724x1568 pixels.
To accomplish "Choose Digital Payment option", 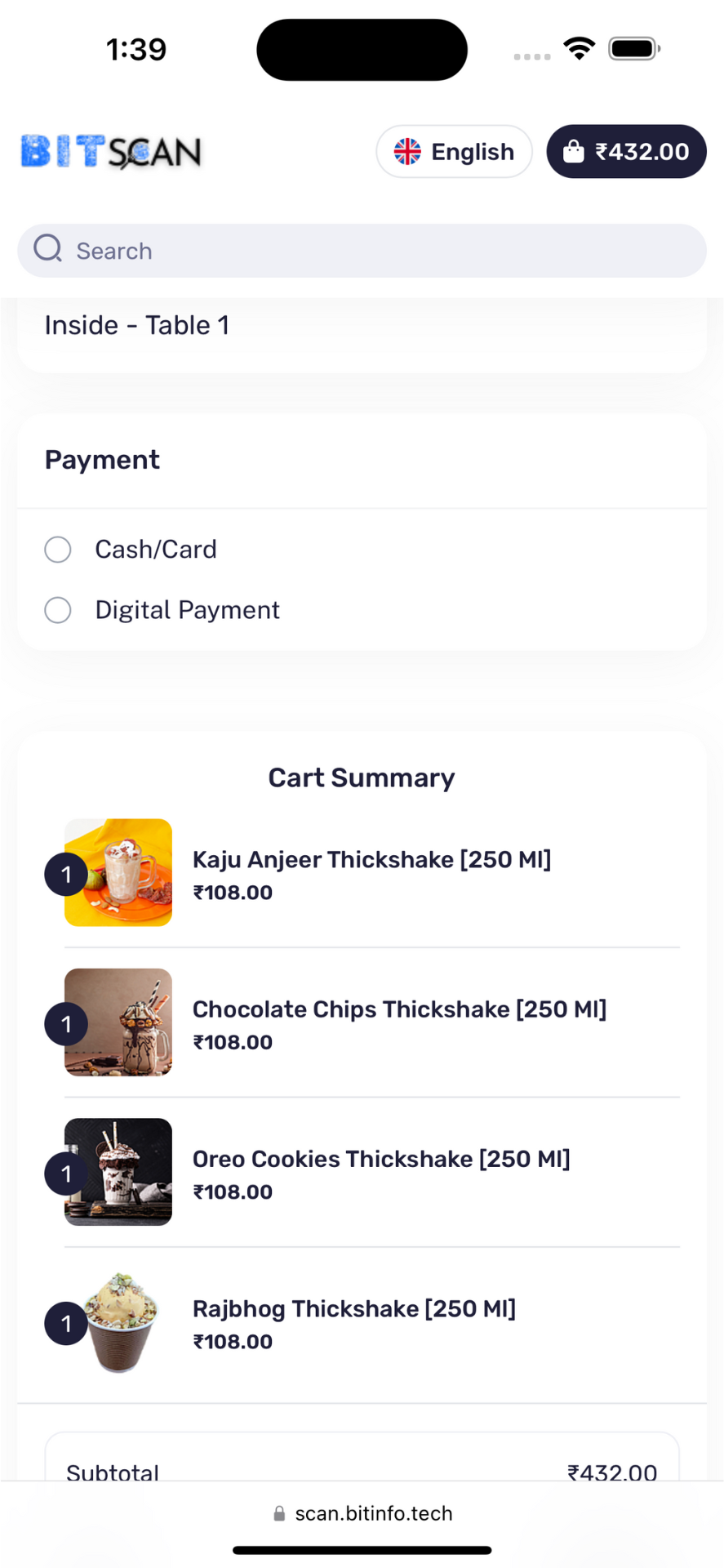I will click(58, 610).
